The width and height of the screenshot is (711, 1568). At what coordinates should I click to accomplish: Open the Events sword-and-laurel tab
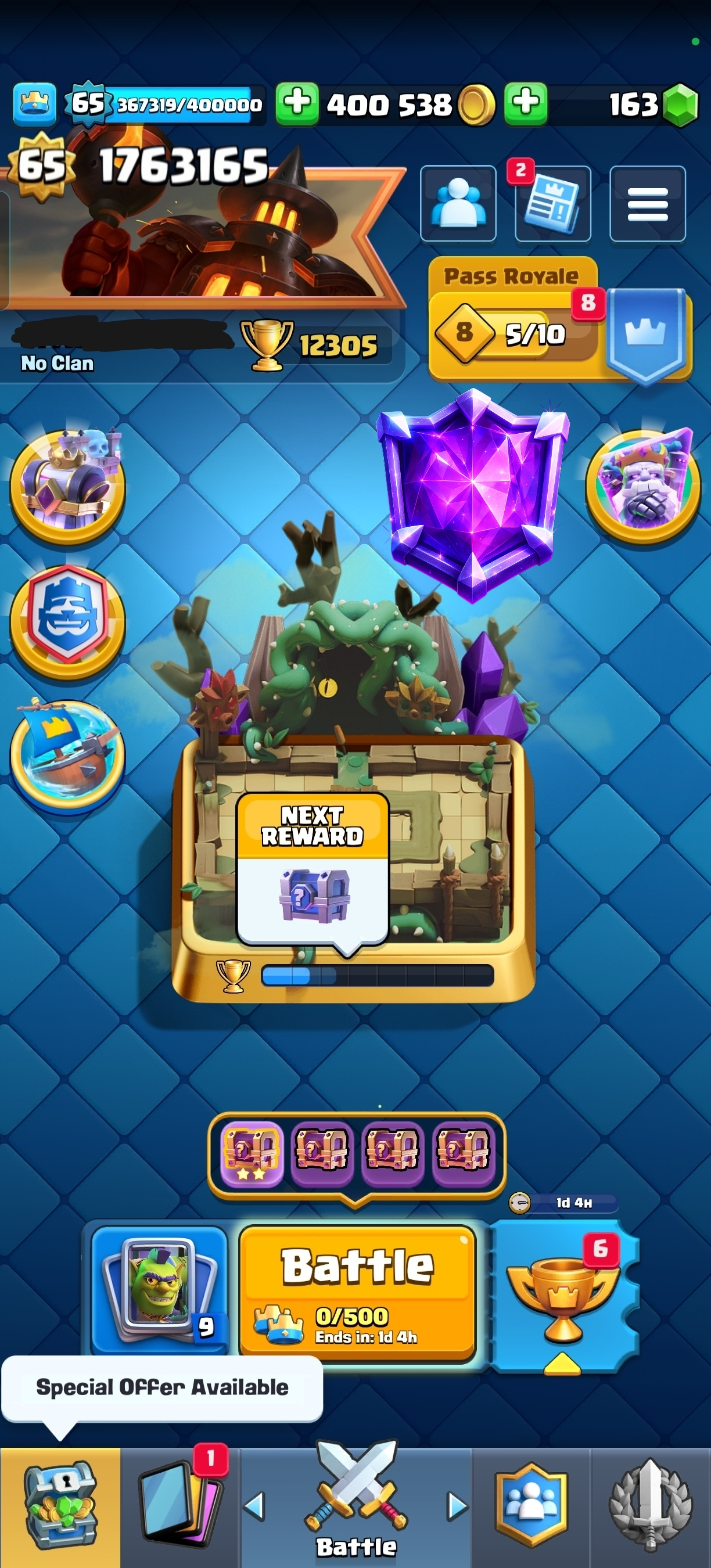(650, 1504)
